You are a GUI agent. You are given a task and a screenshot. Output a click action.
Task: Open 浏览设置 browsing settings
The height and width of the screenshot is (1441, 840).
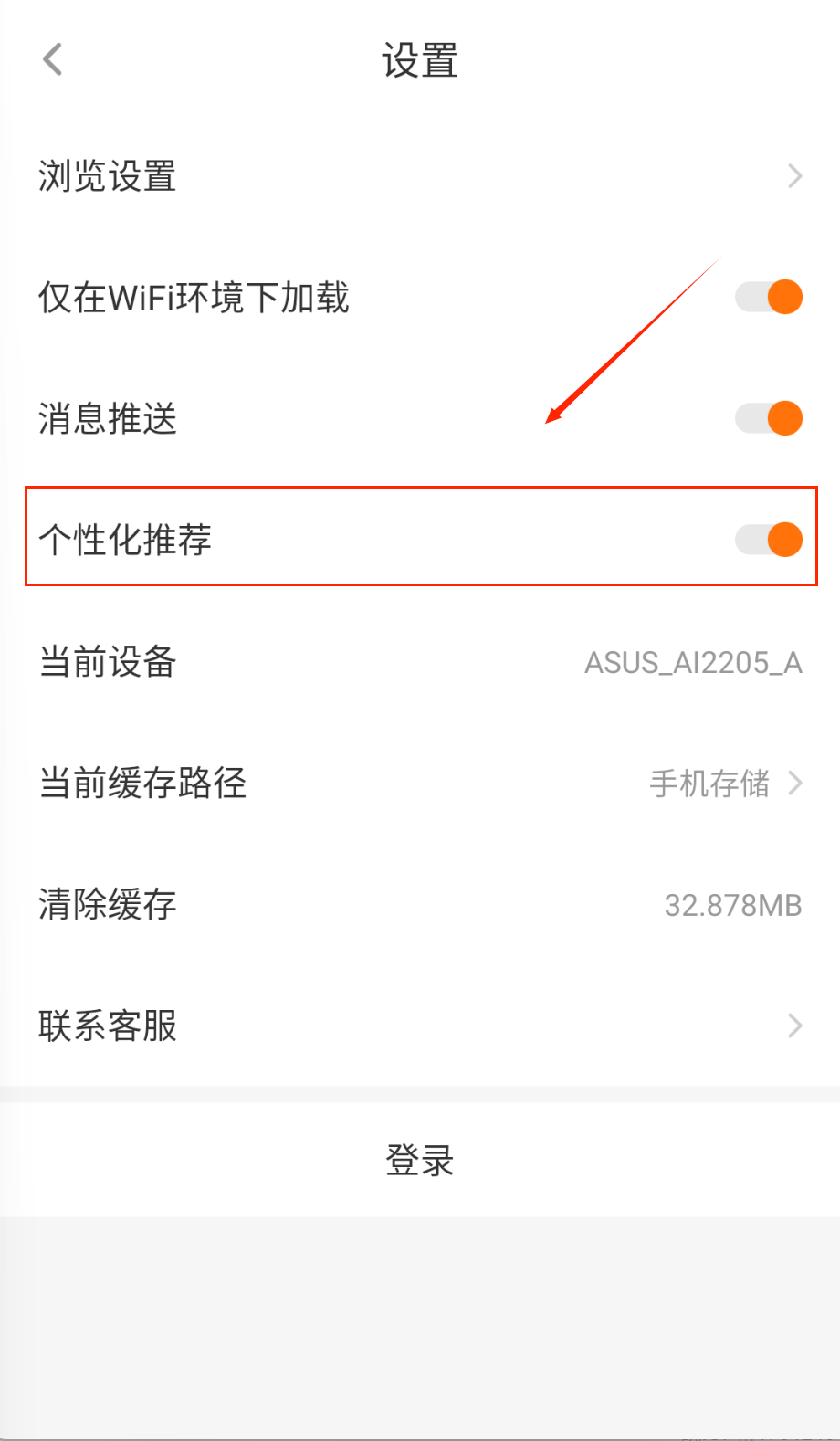[x=420, y=176]
